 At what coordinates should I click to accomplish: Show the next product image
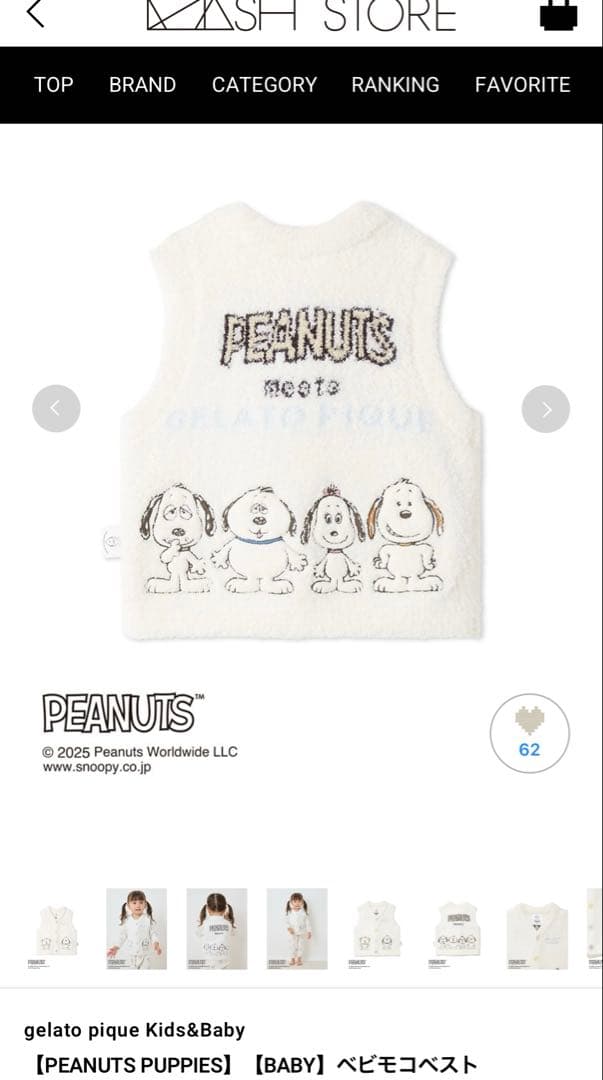click(546, 408)
